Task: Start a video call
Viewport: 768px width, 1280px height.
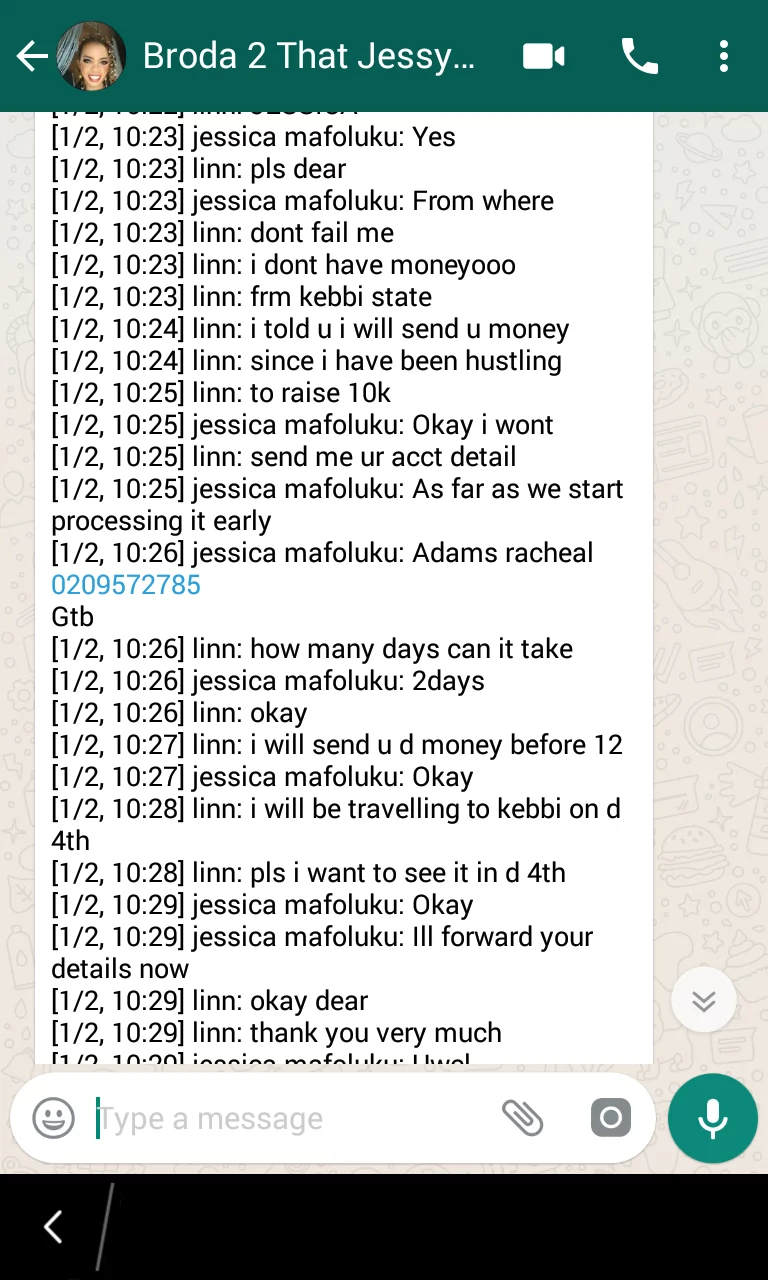Action: 544,56
